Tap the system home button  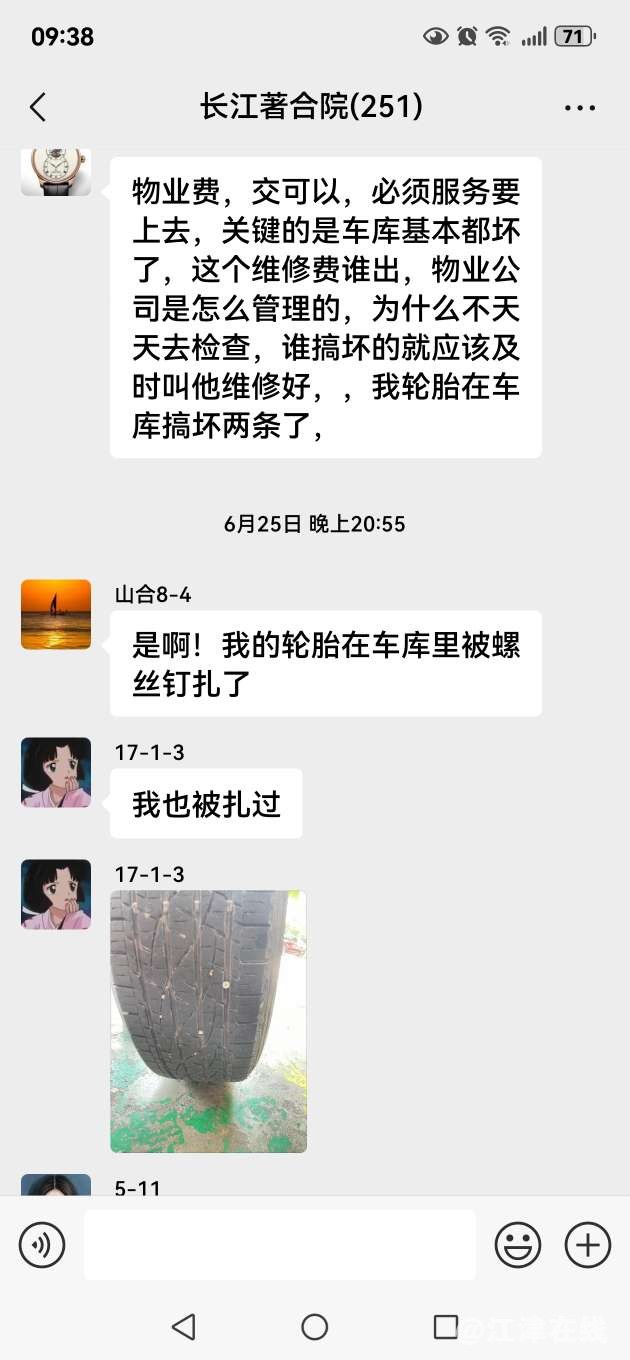[315, 1327]
